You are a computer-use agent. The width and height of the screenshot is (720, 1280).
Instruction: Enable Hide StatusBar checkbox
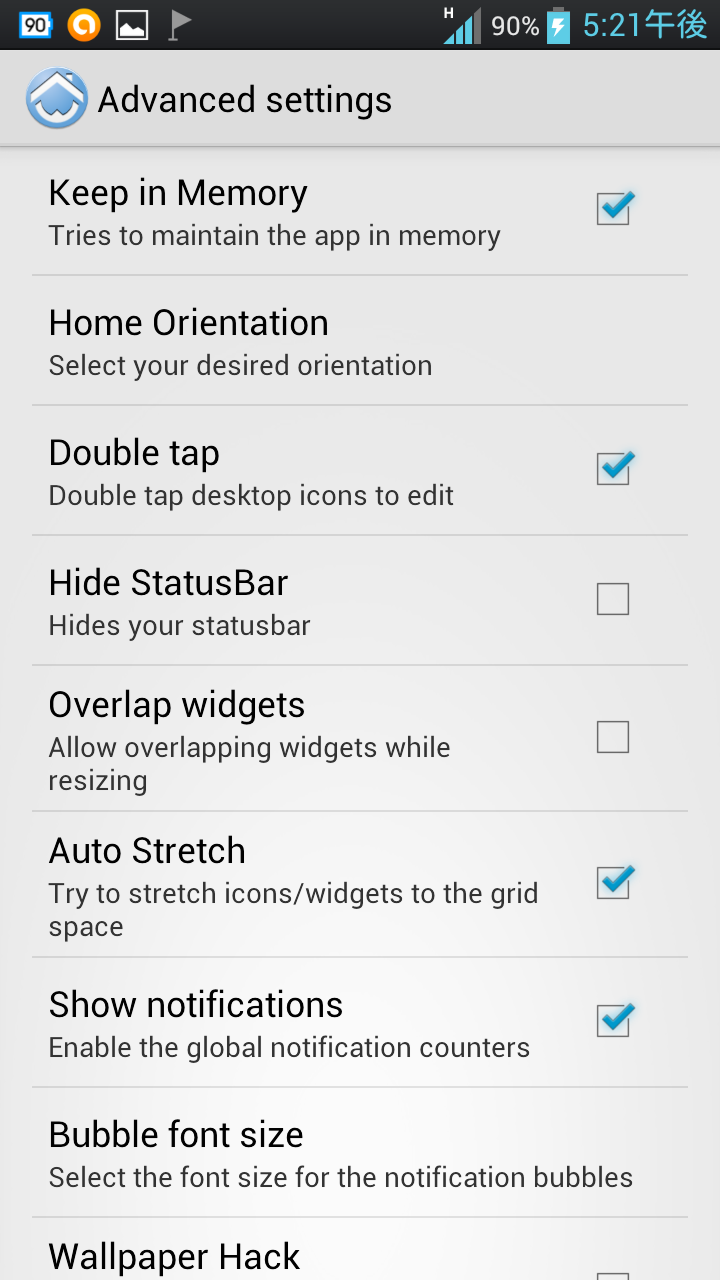(613, 599)
